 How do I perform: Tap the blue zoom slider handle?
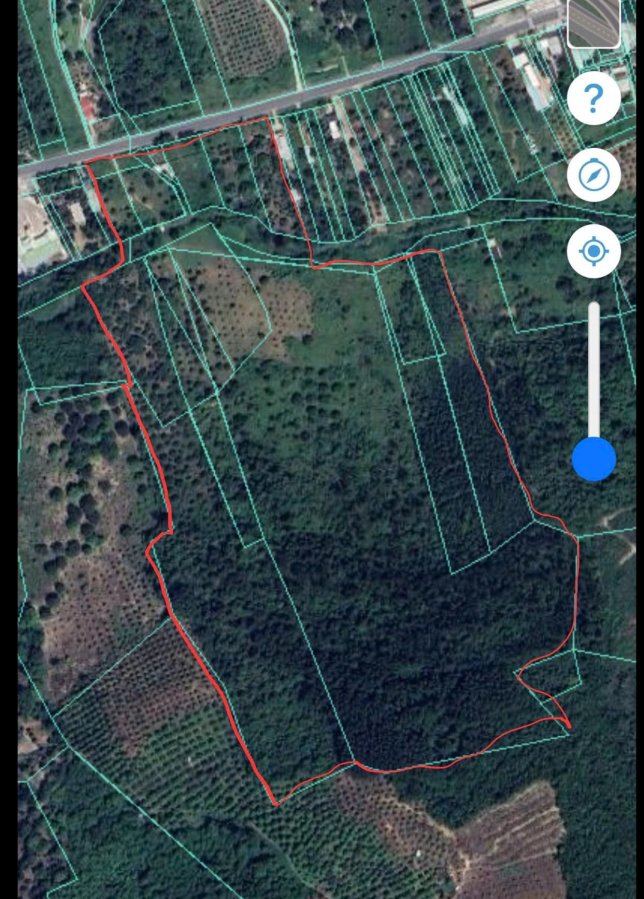click(594, 459)
